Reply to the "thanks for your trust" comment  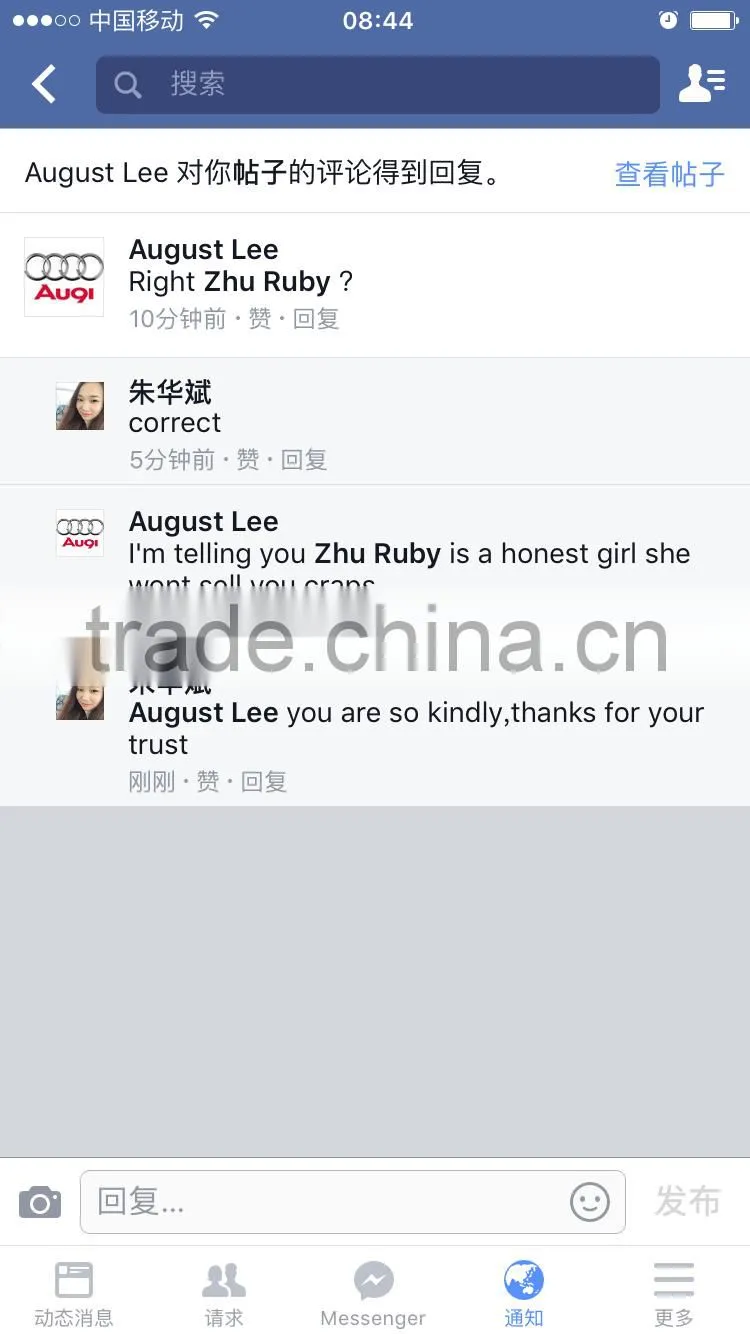pyautogui.click(x=264, y=781)
